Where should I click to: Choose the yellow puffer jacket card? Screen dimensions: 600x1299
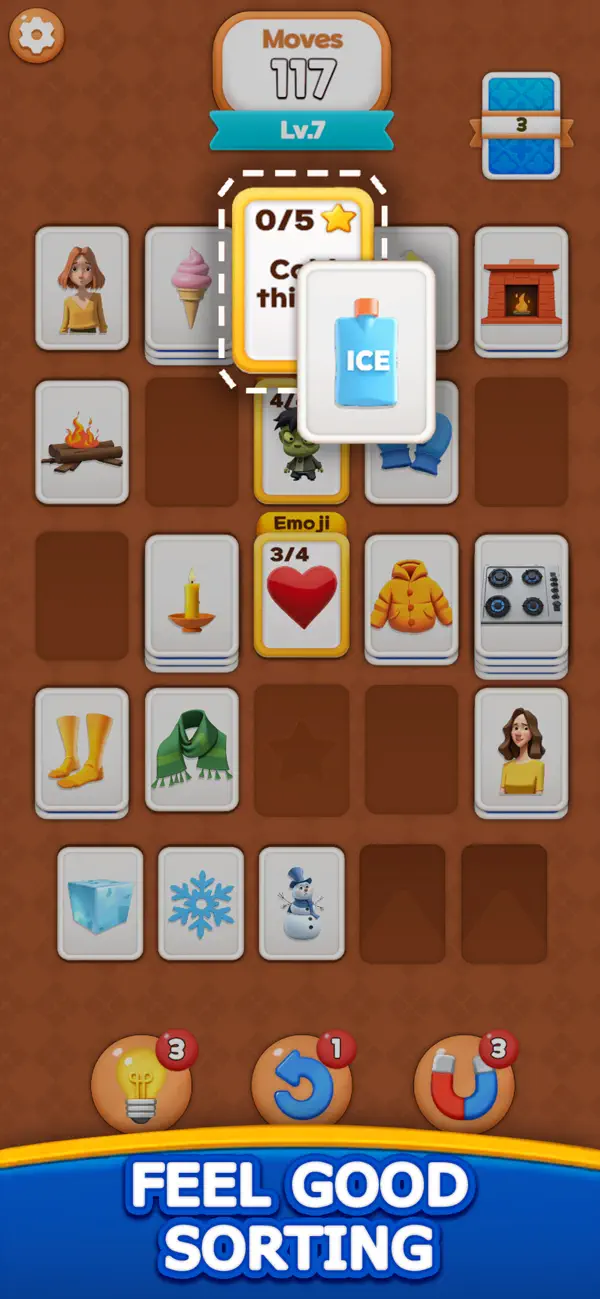click(x=411, y=597)
